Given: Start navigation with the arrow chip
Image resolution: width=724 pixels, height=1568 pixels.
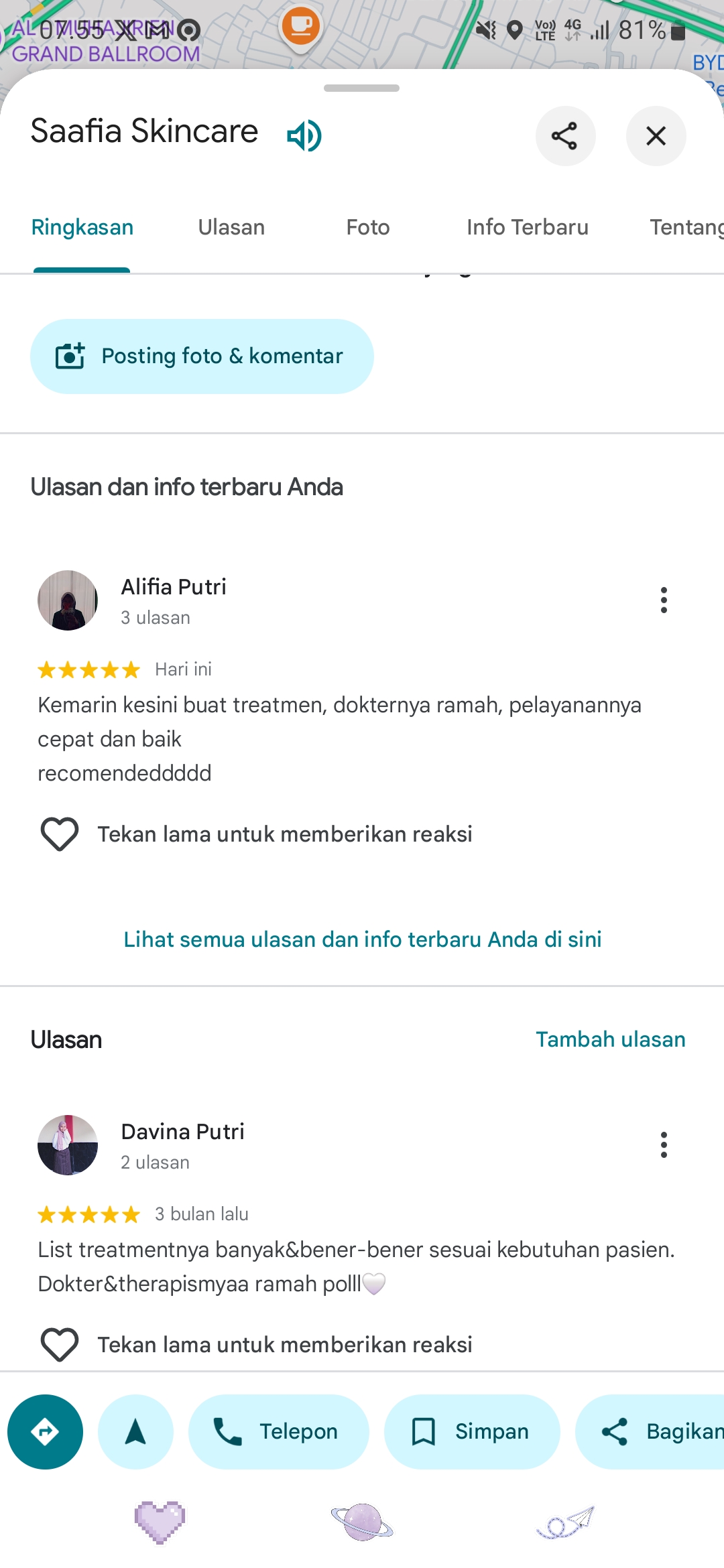Looking at the screenshot, I should coord(135,1432).
